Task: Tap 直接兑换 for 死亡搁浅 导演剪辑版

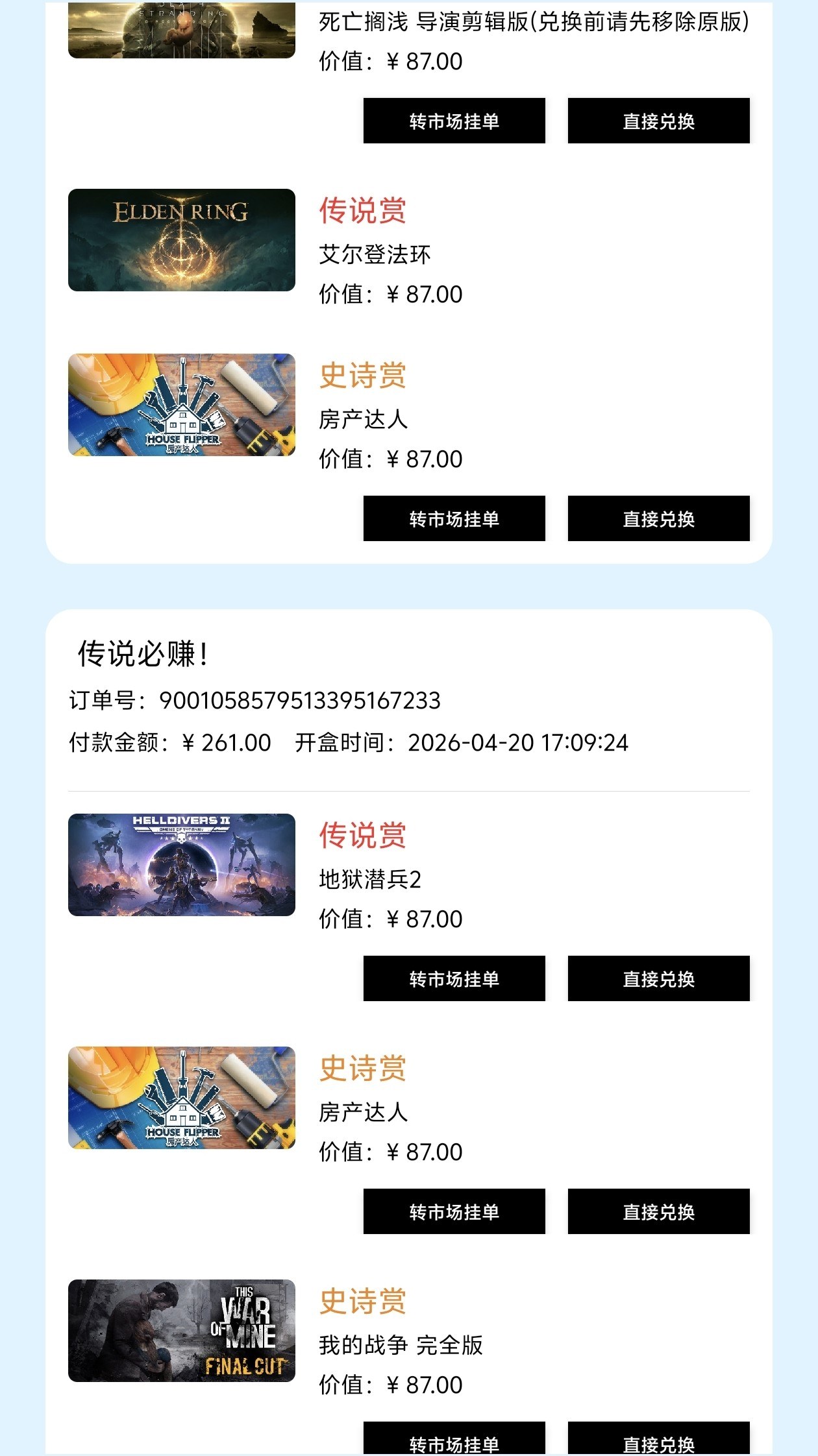Action: point(658,121)
